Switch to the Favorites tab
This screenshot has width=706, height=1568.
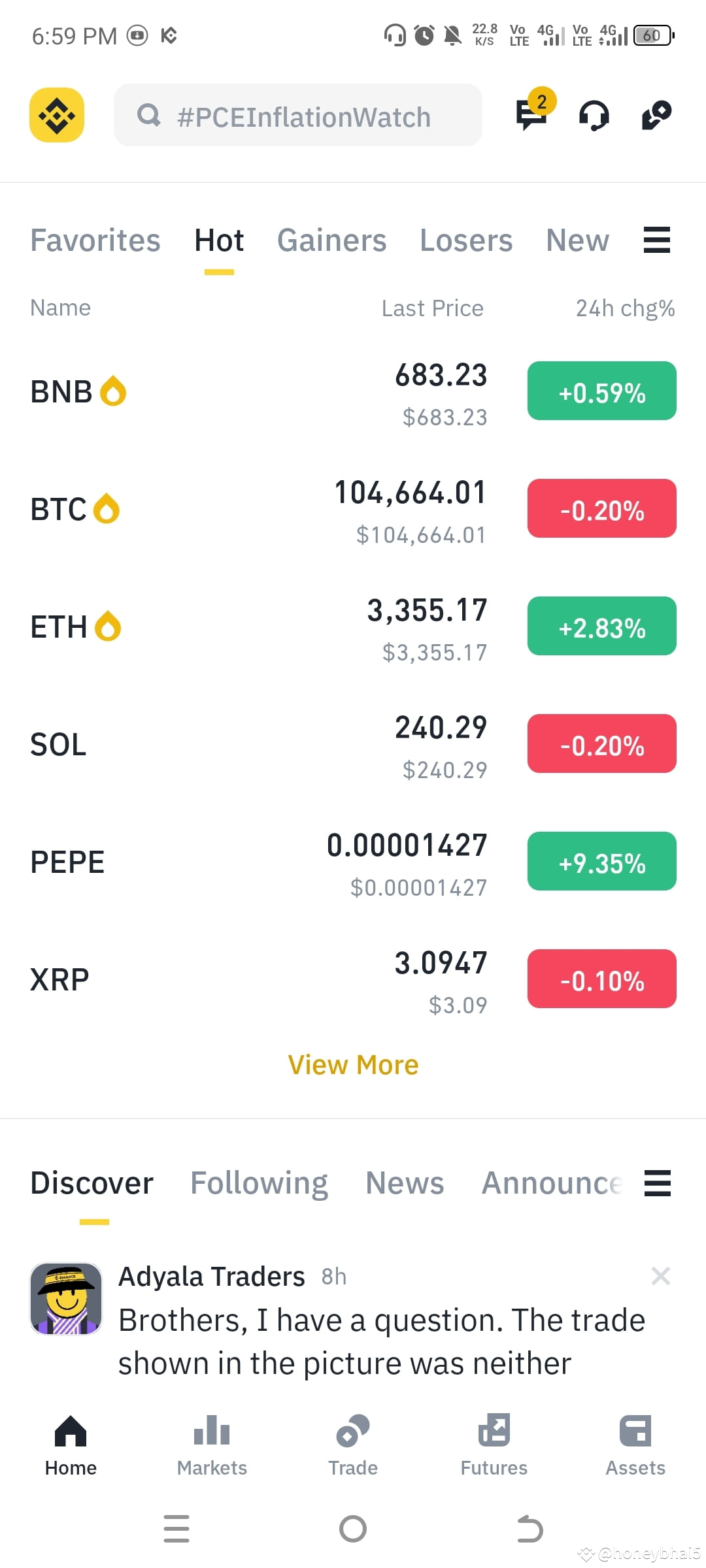pos(95,240)
